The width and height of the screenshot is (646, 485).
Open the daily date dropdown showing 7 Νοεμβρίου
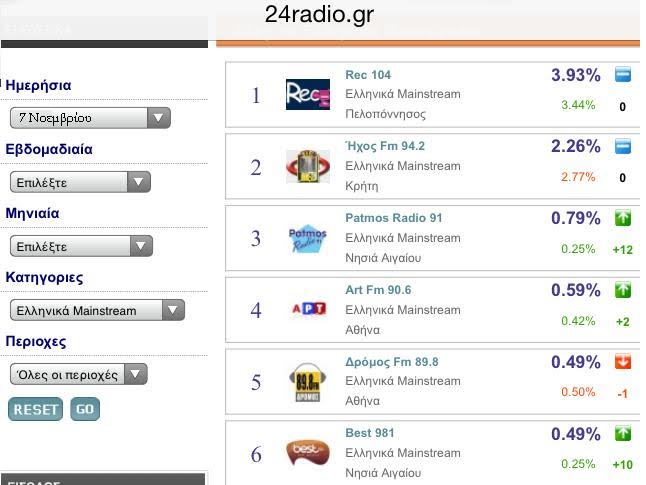click(x=90, y=118)
